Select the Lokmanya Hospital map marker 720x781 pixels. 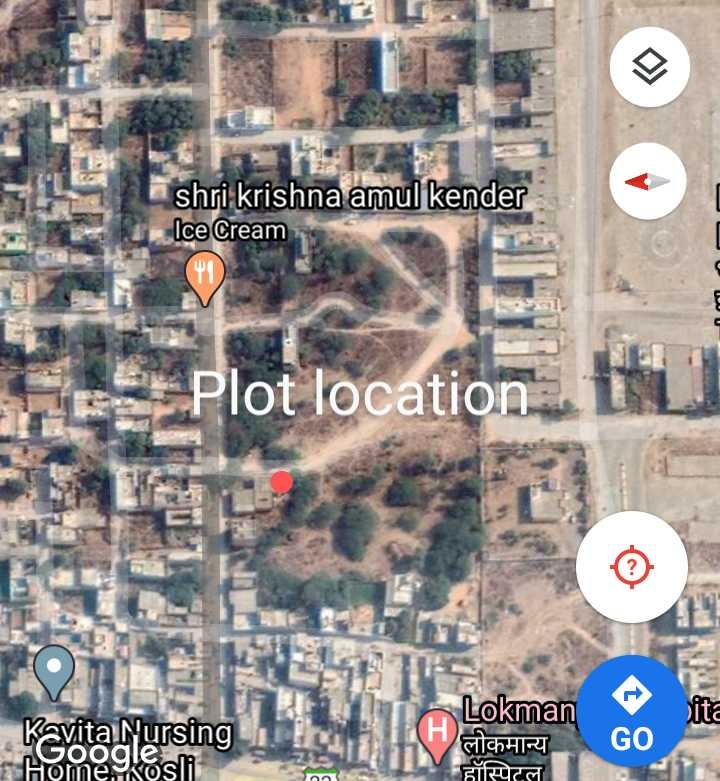(x=437, y=734)
